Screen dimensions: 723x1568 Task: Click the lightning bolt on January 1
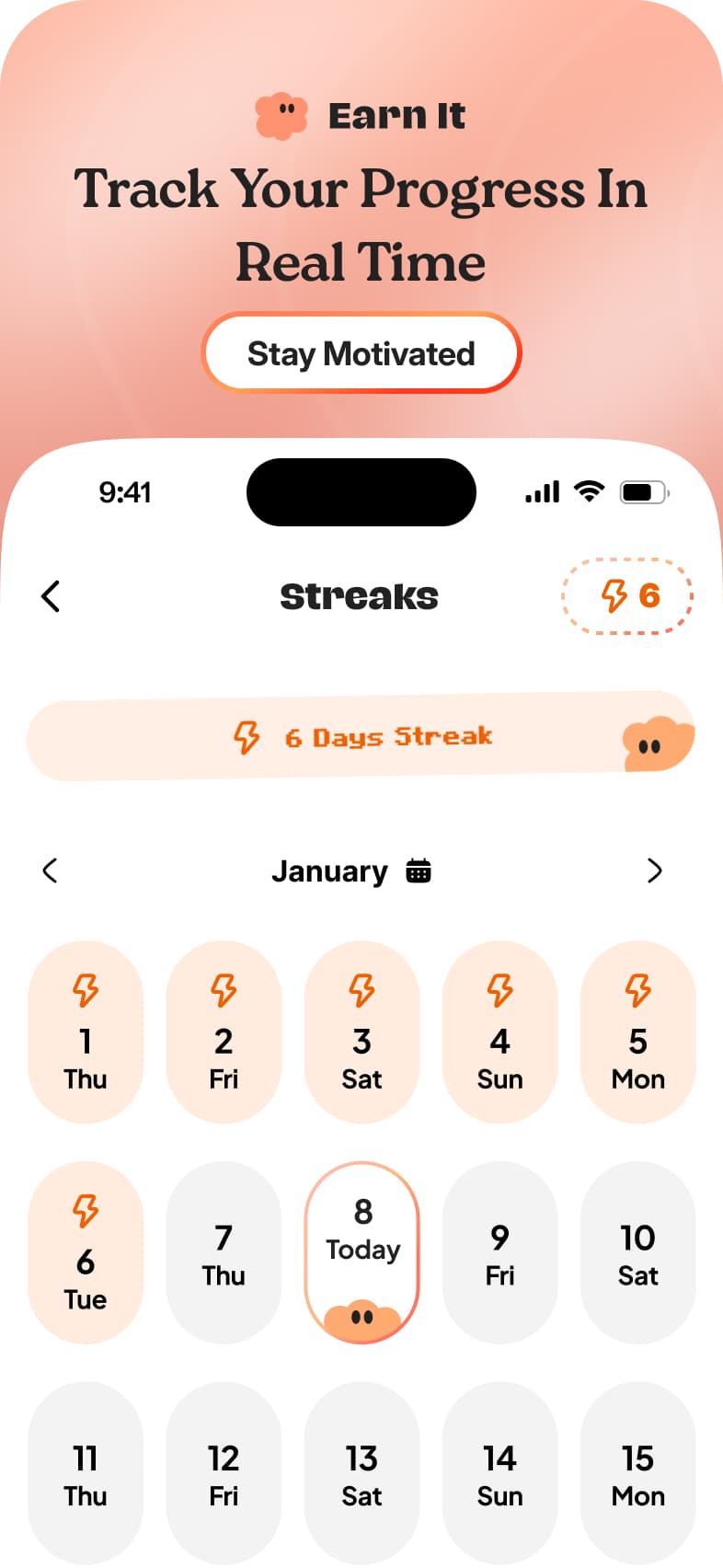pos(86,988)
